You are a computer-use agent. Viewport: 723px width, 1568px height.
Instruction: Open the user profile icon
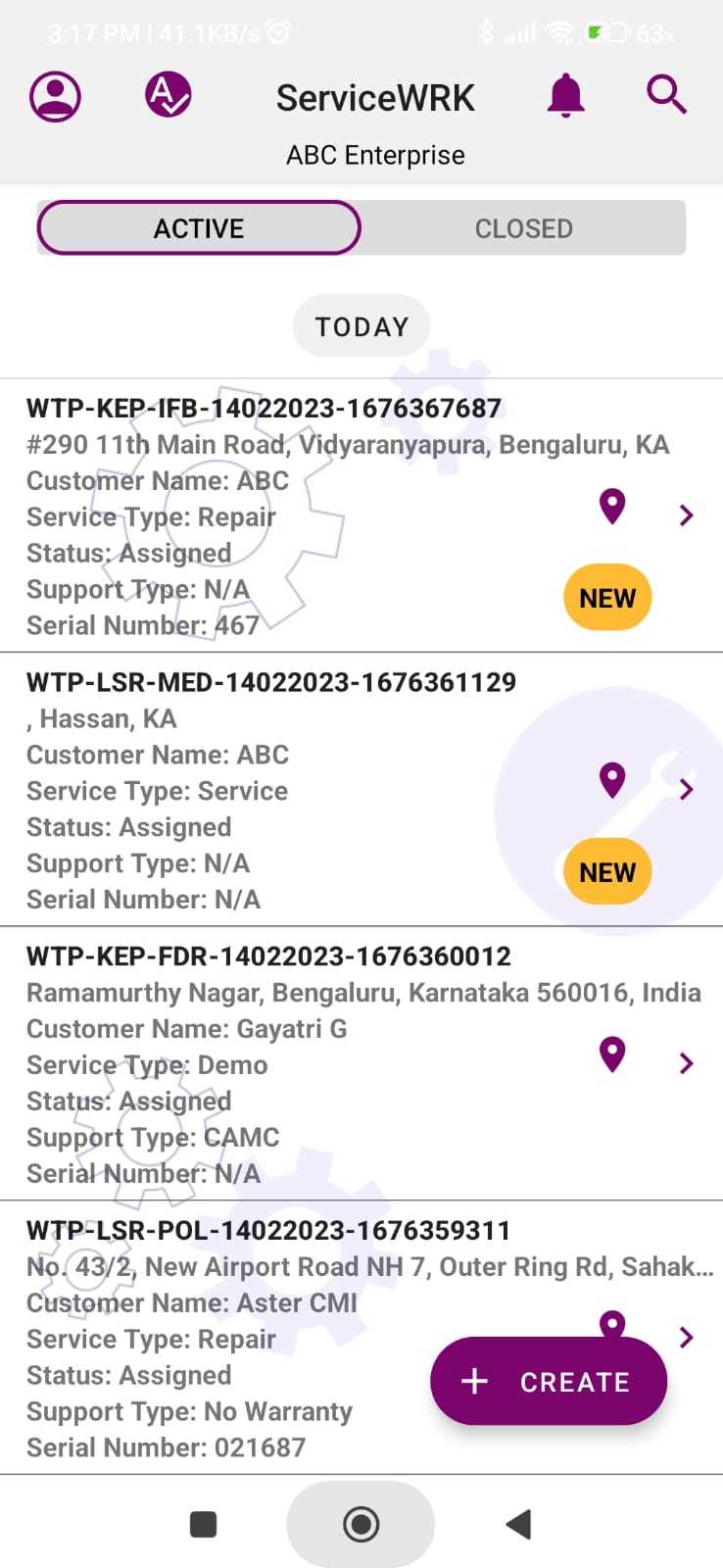point(56,95)
